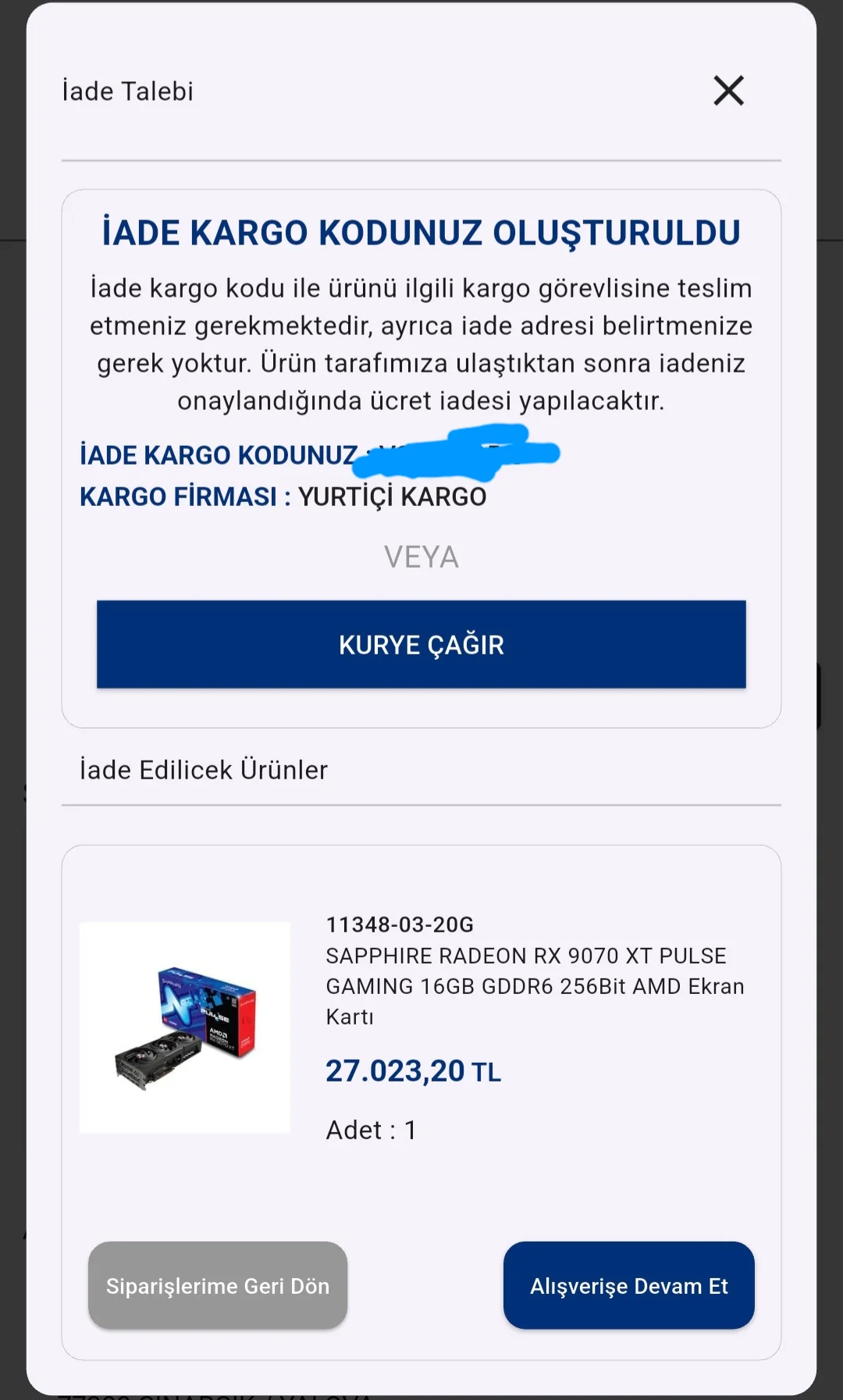Tap the KURYE ÇAĞIR button
Viewport: 843px width, 1400px height.
421,644
